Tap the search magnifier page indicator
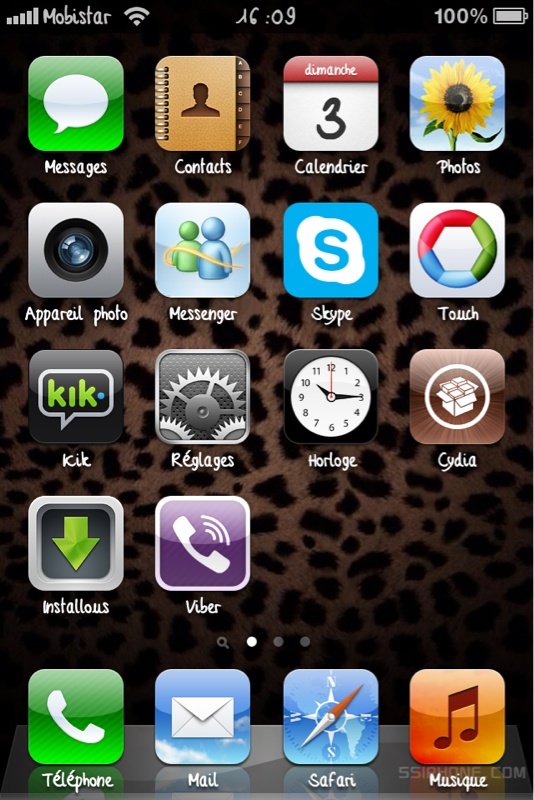Viewport: 534px width, 800px height. [223, 642]
